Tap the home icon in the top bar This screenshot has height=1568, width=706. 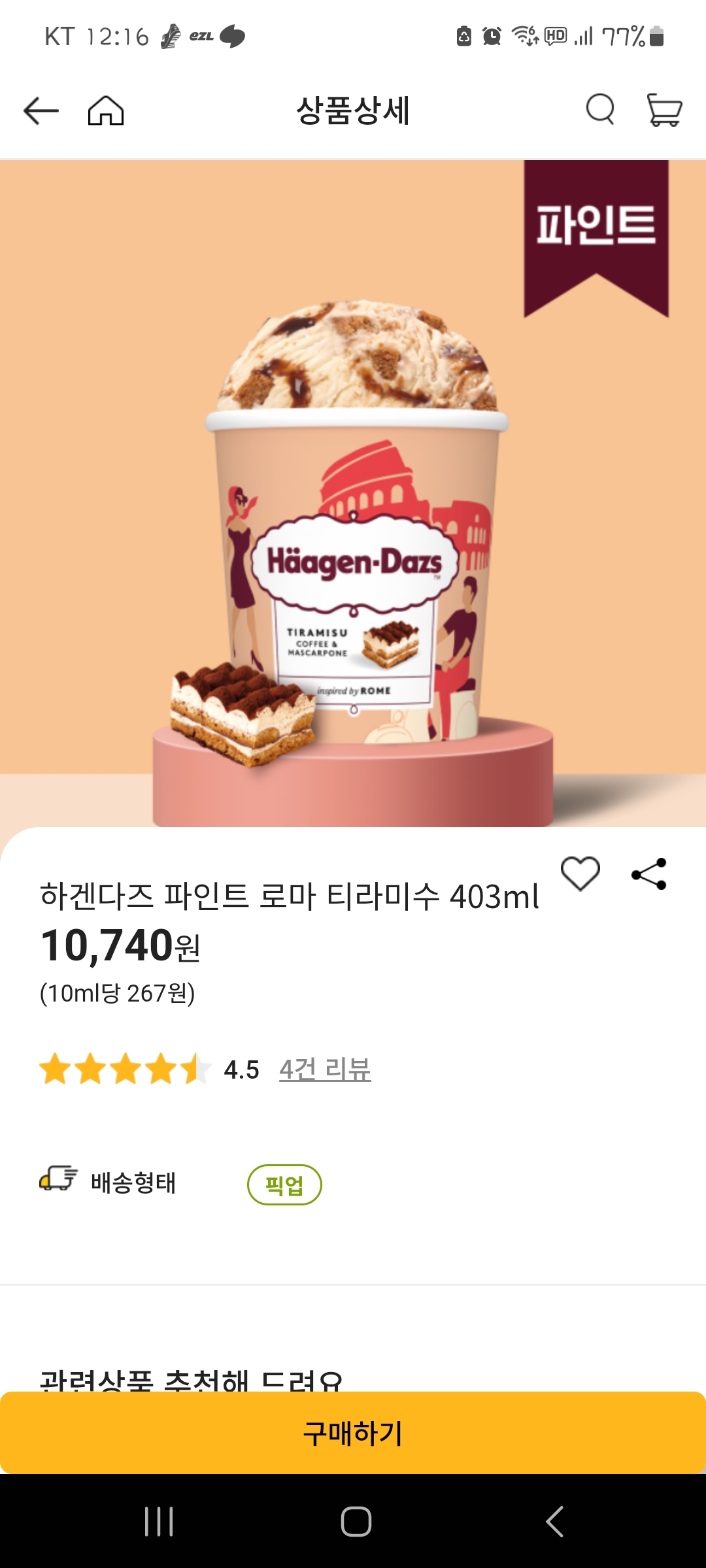(107, 110)
